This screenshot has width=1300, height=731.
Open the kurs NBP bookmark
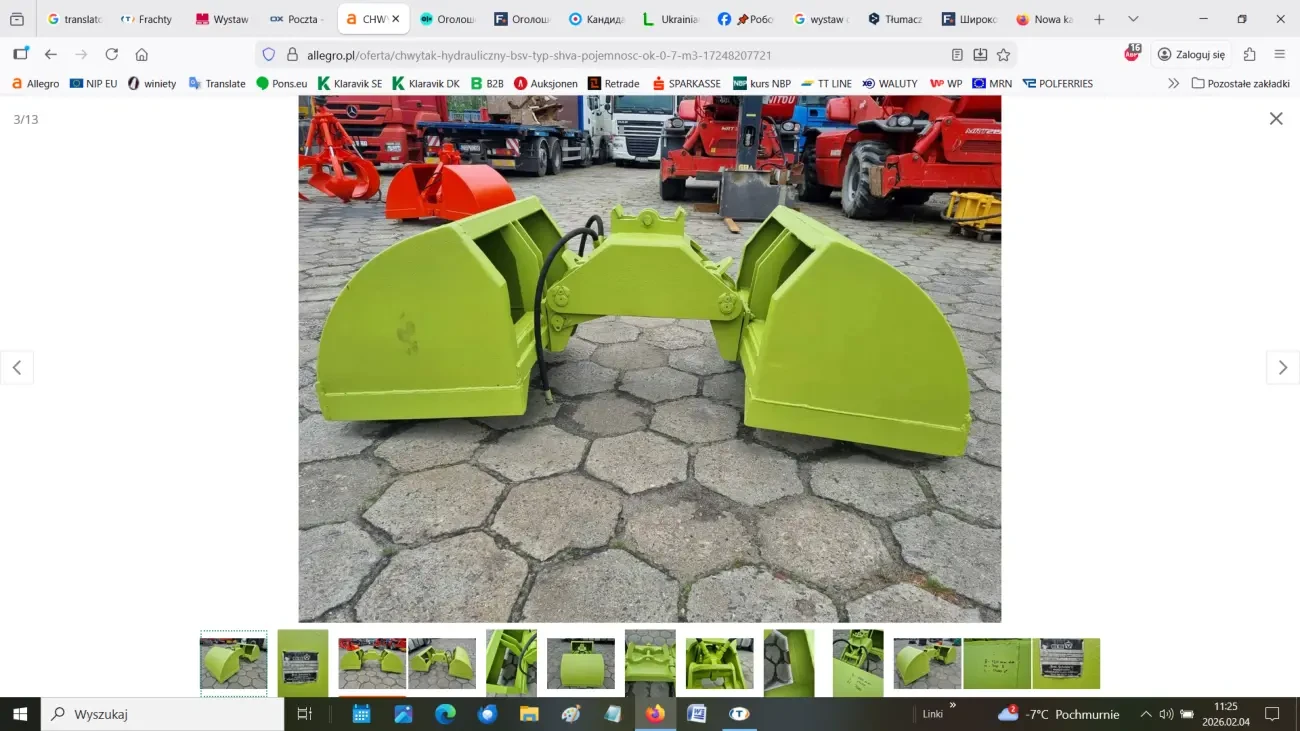pos(762,84)
